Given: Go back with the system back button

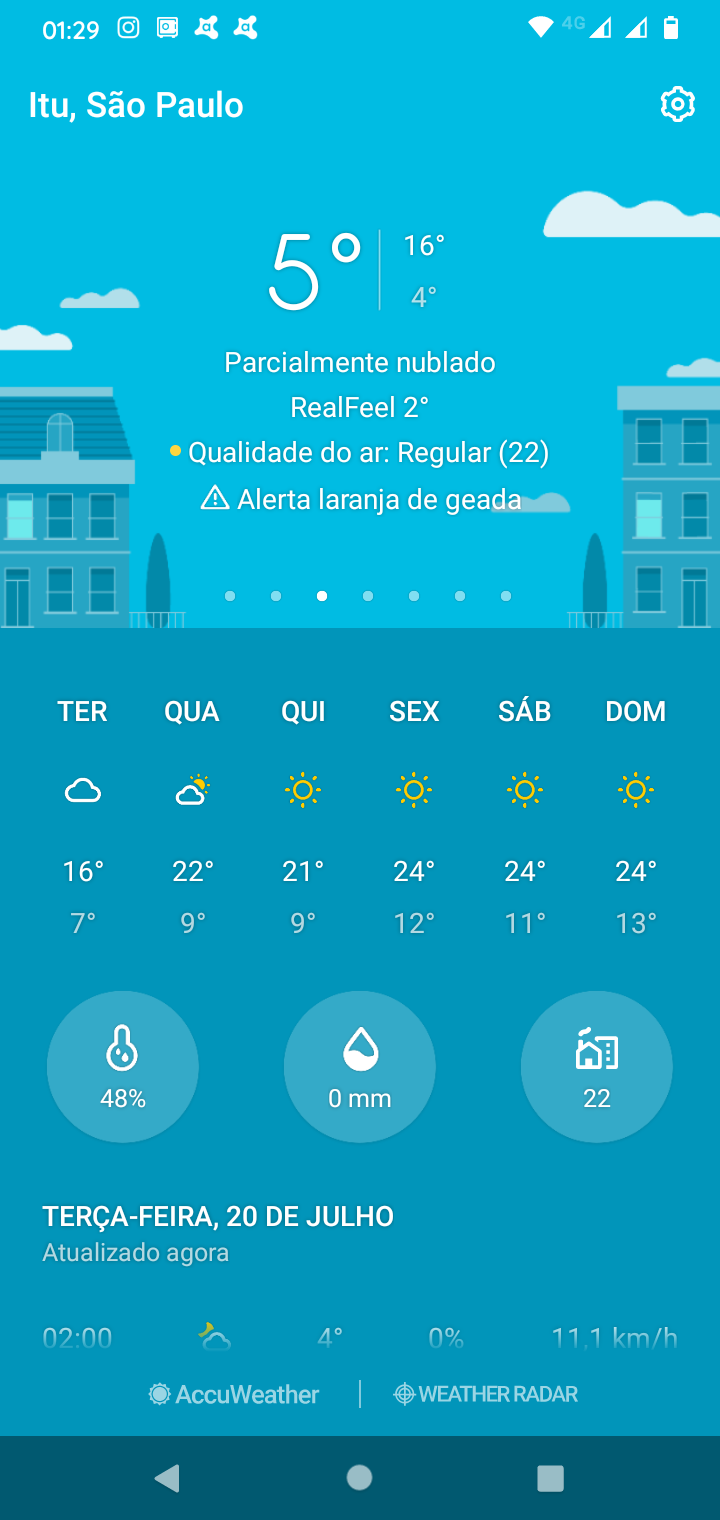Looking at the screenshot, I should point(168,1478).
